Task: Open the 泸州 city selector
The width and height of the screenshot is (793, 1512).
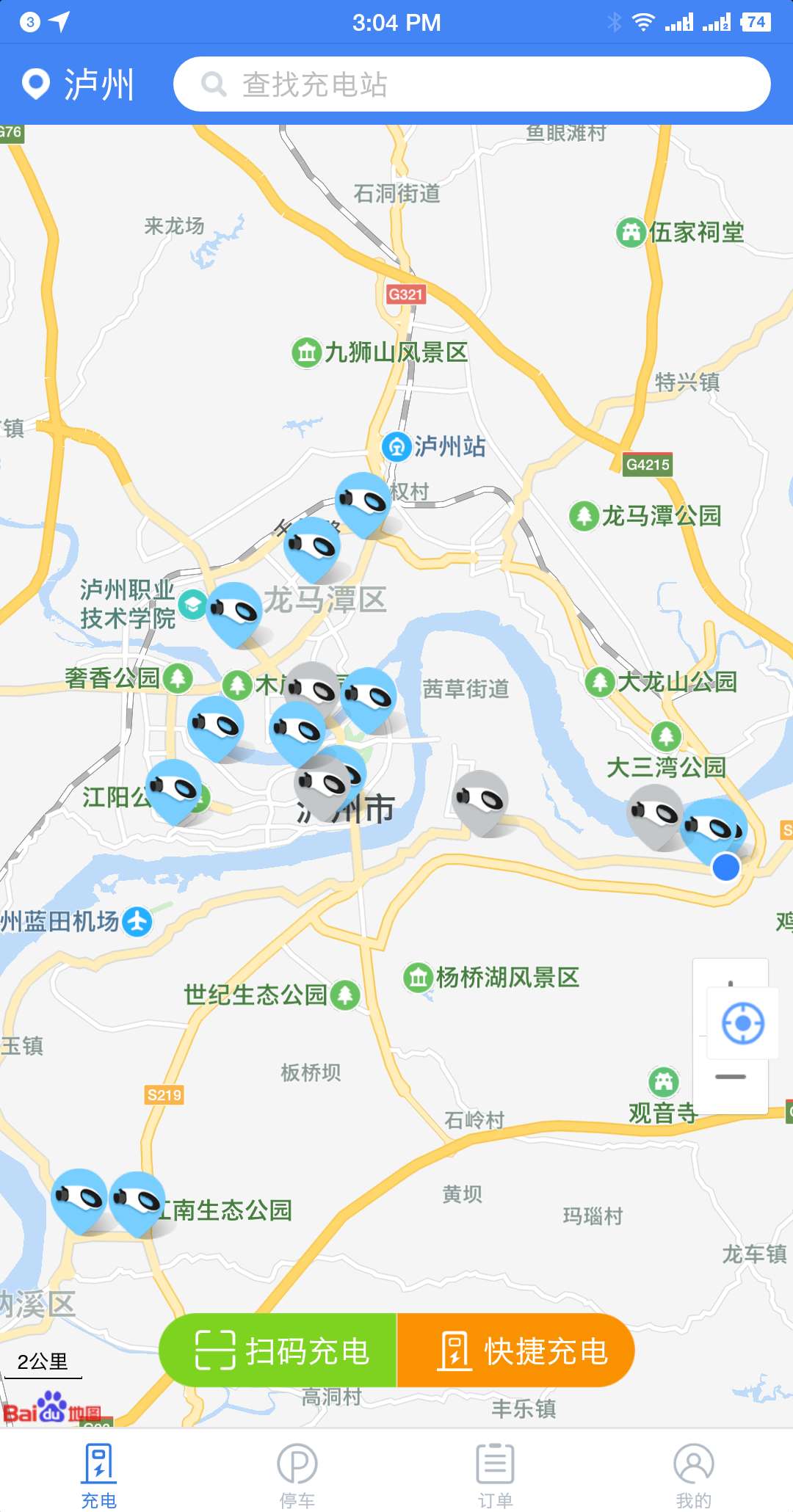Action: click(79, 84)
